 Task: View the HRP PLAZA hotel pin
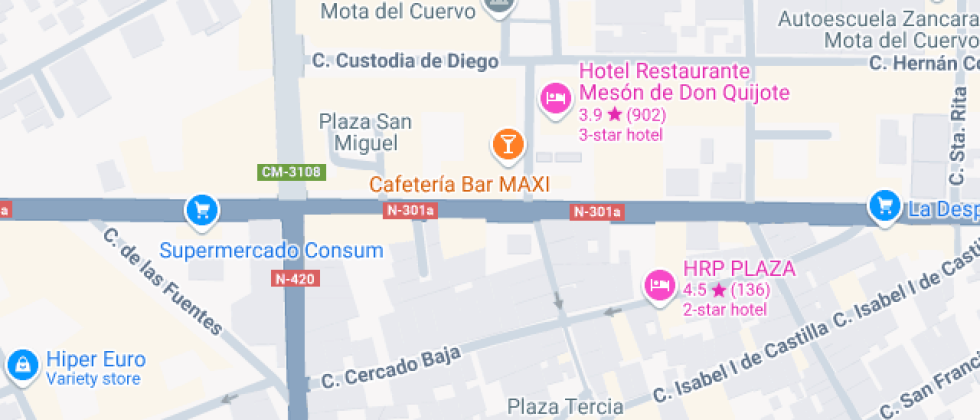(659, 285)
